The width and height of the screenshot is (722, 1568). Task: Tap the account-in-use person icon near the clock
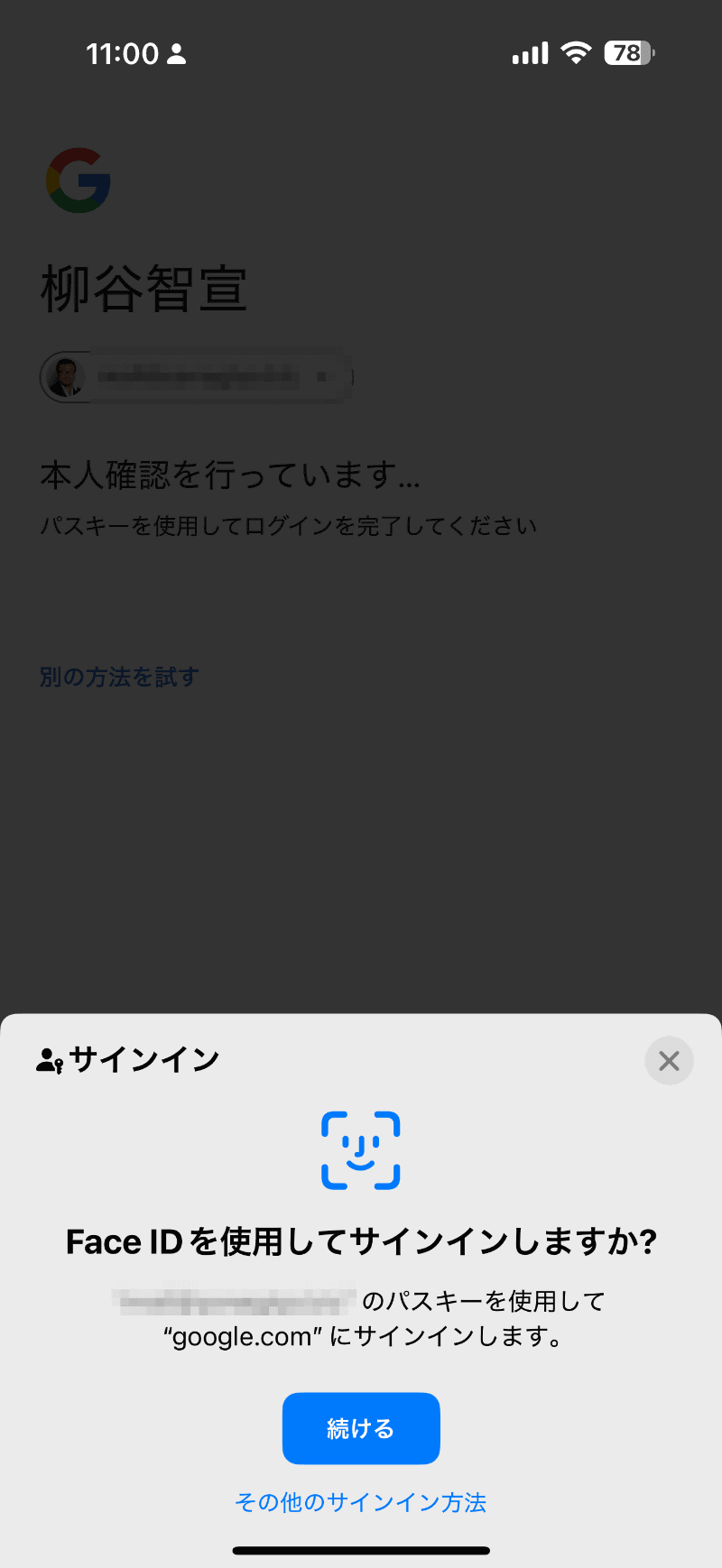pyautogui.click(x=177, y=54)
